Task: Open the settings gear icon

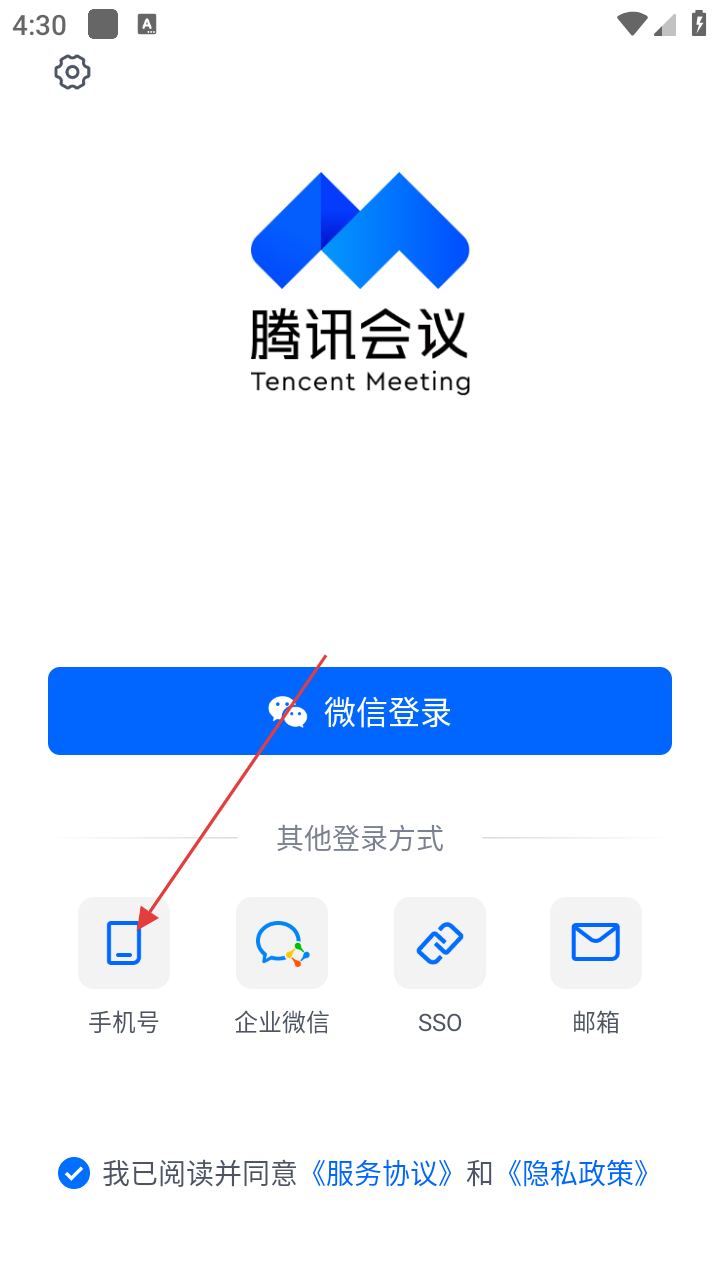Action: click(x=72, y=72)
